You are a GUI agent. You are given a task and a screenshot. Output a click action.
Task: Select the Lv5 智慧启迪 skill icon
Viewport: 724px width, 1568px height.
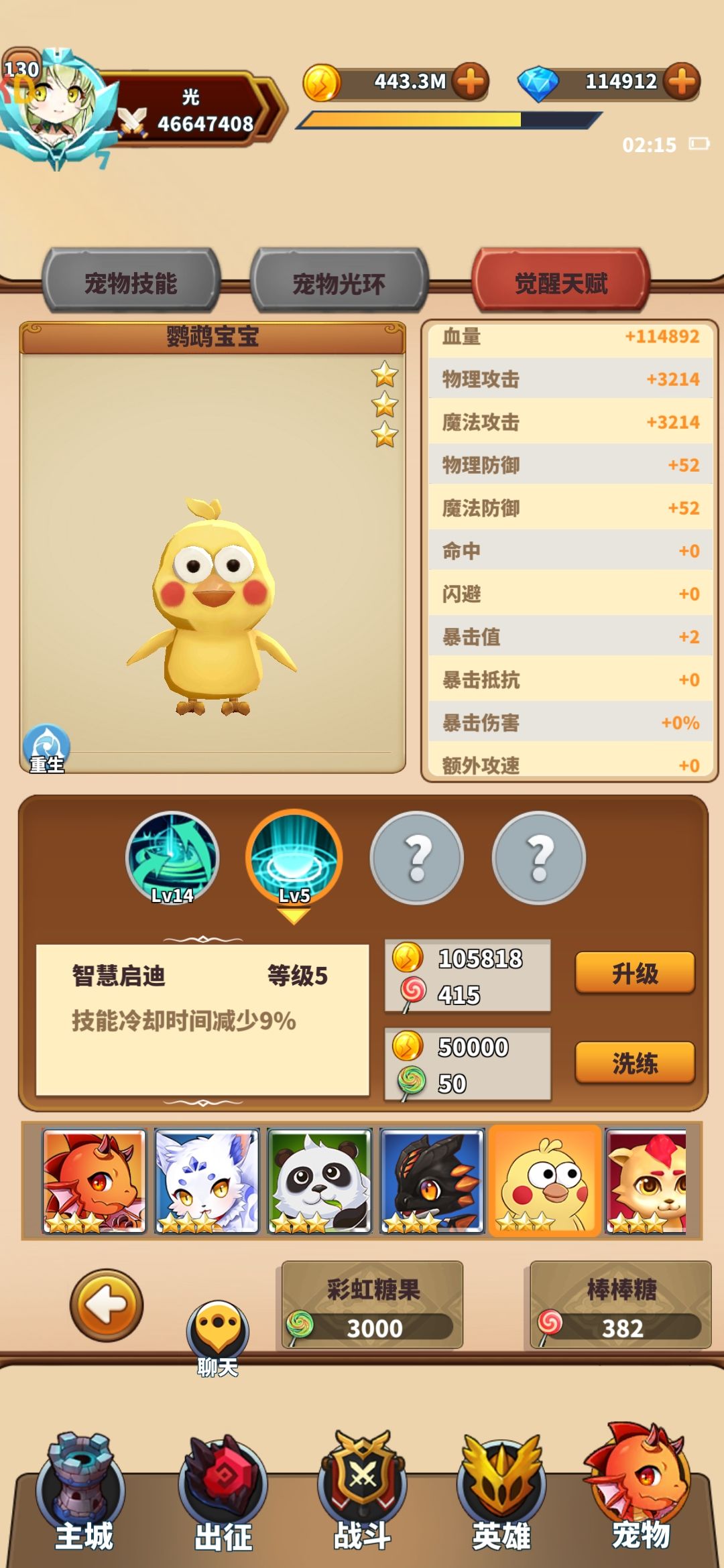point(295,860)
